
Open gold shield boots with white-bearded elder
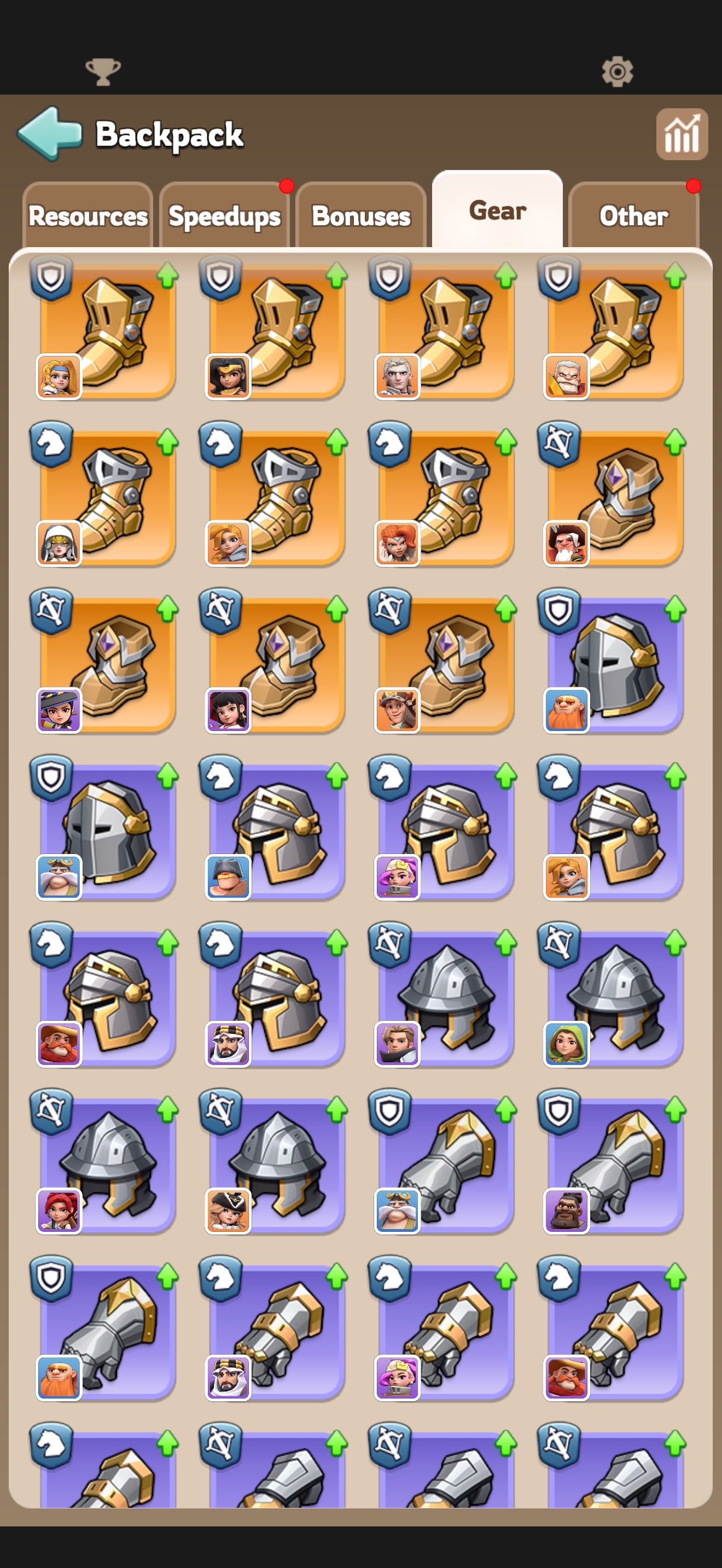[x=613, y=329]
